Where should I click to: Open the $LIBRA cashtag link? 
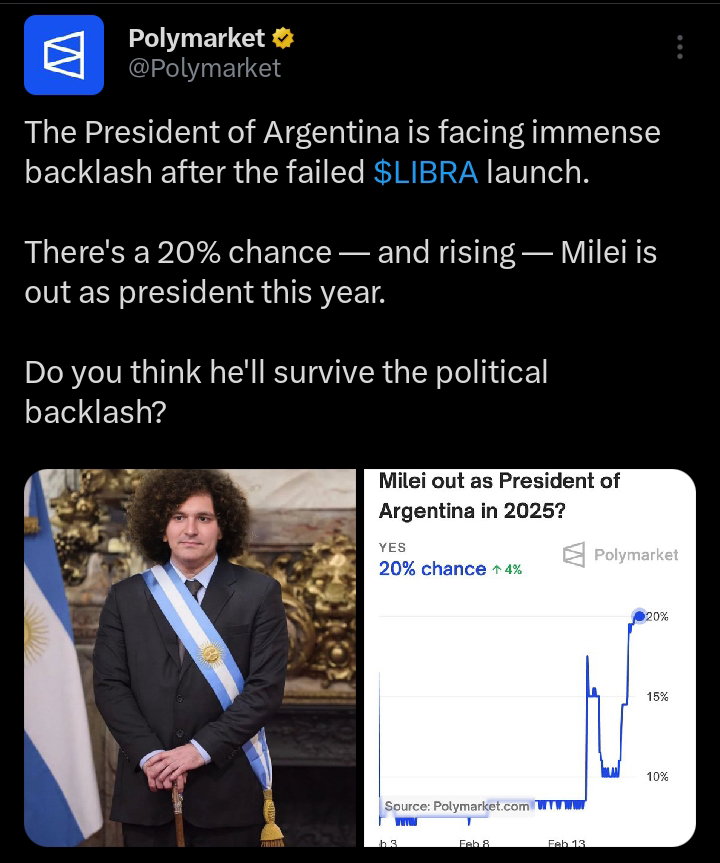pos(426,172)
